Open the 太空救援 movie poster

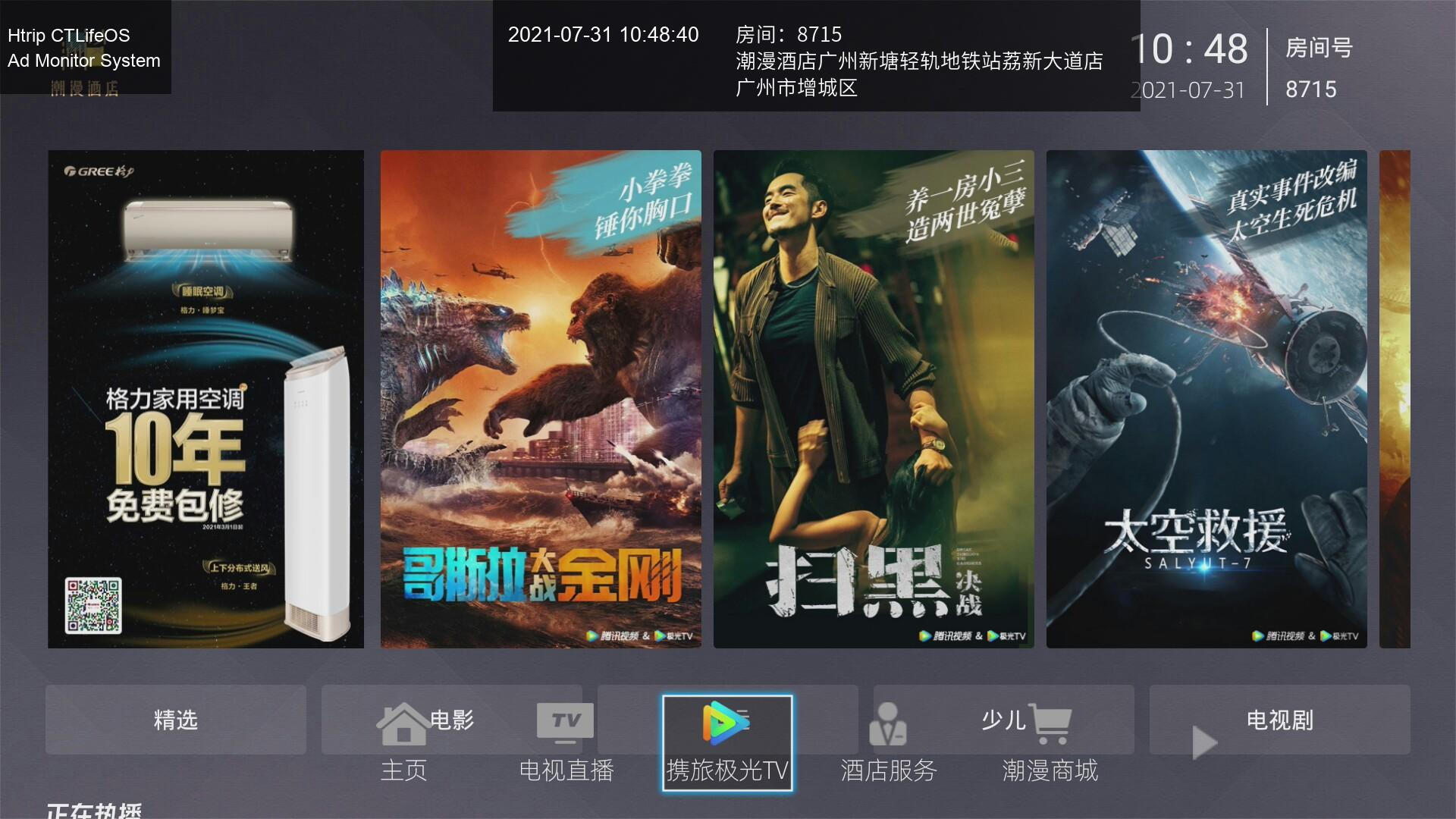[1207, 399]
